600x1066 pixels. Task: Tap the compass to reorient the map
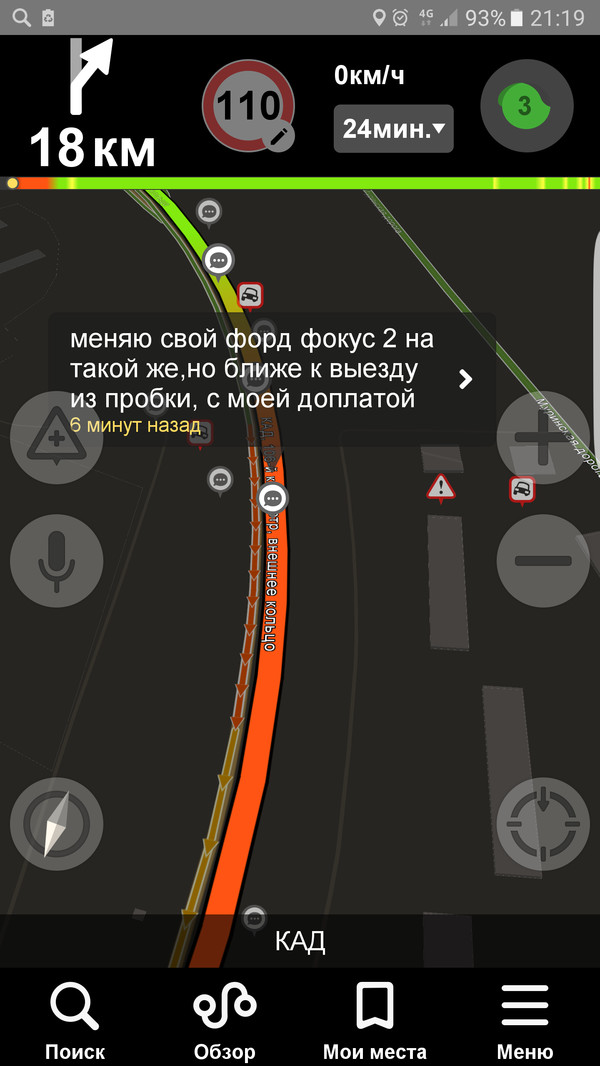click(x=56, y=823)
